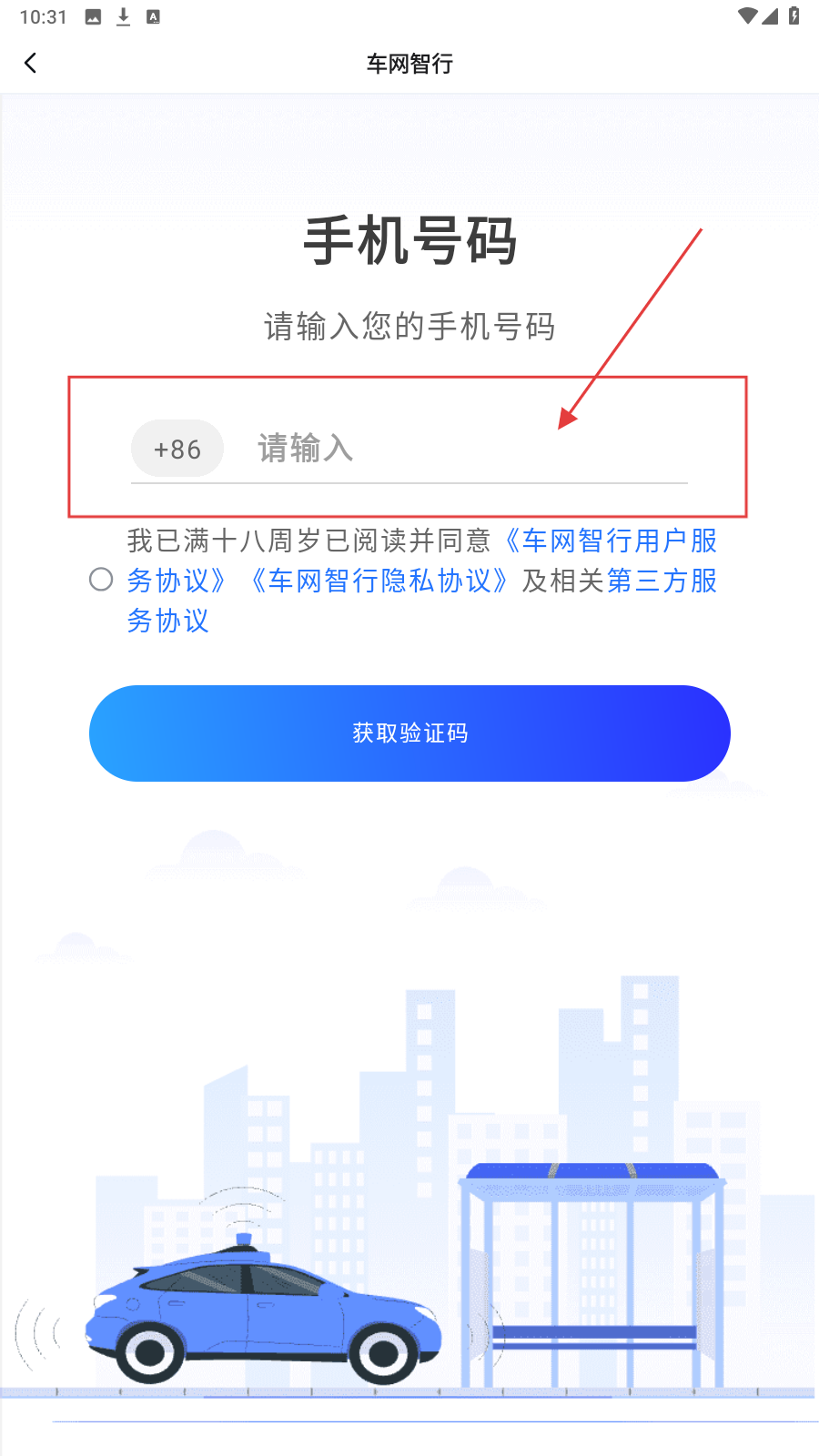This screenshot has width=819, height=1456.
Task: Check the agreement consent circle
Action: click(101, 580)
